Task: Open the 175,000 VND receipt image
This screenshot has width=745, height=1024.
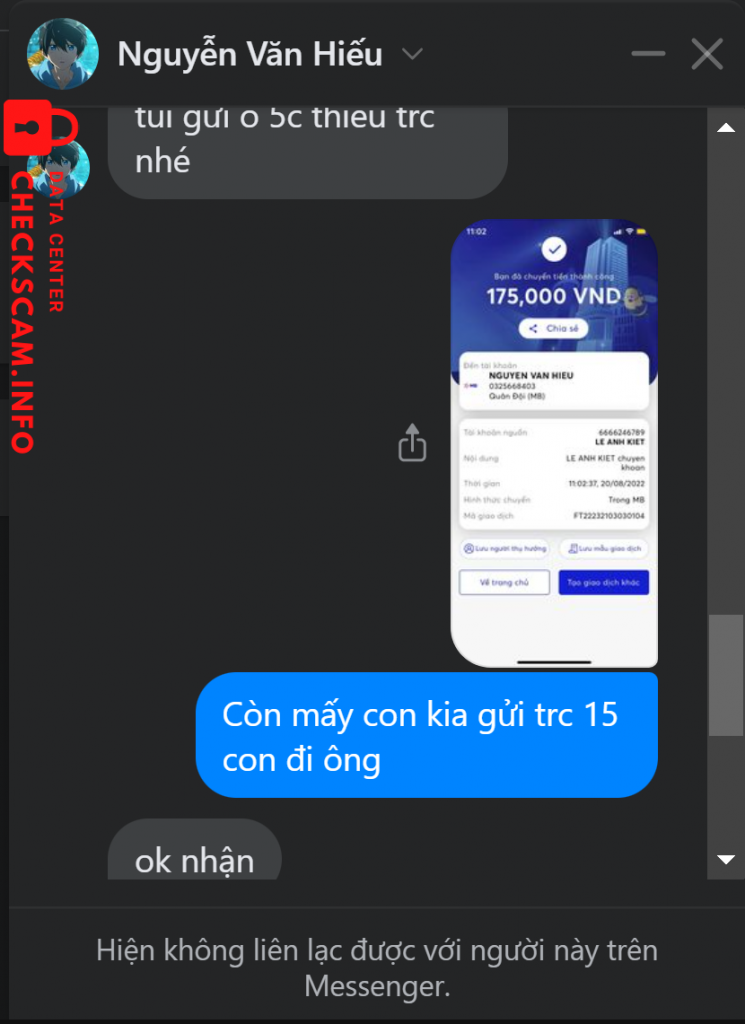Action: 554,443
